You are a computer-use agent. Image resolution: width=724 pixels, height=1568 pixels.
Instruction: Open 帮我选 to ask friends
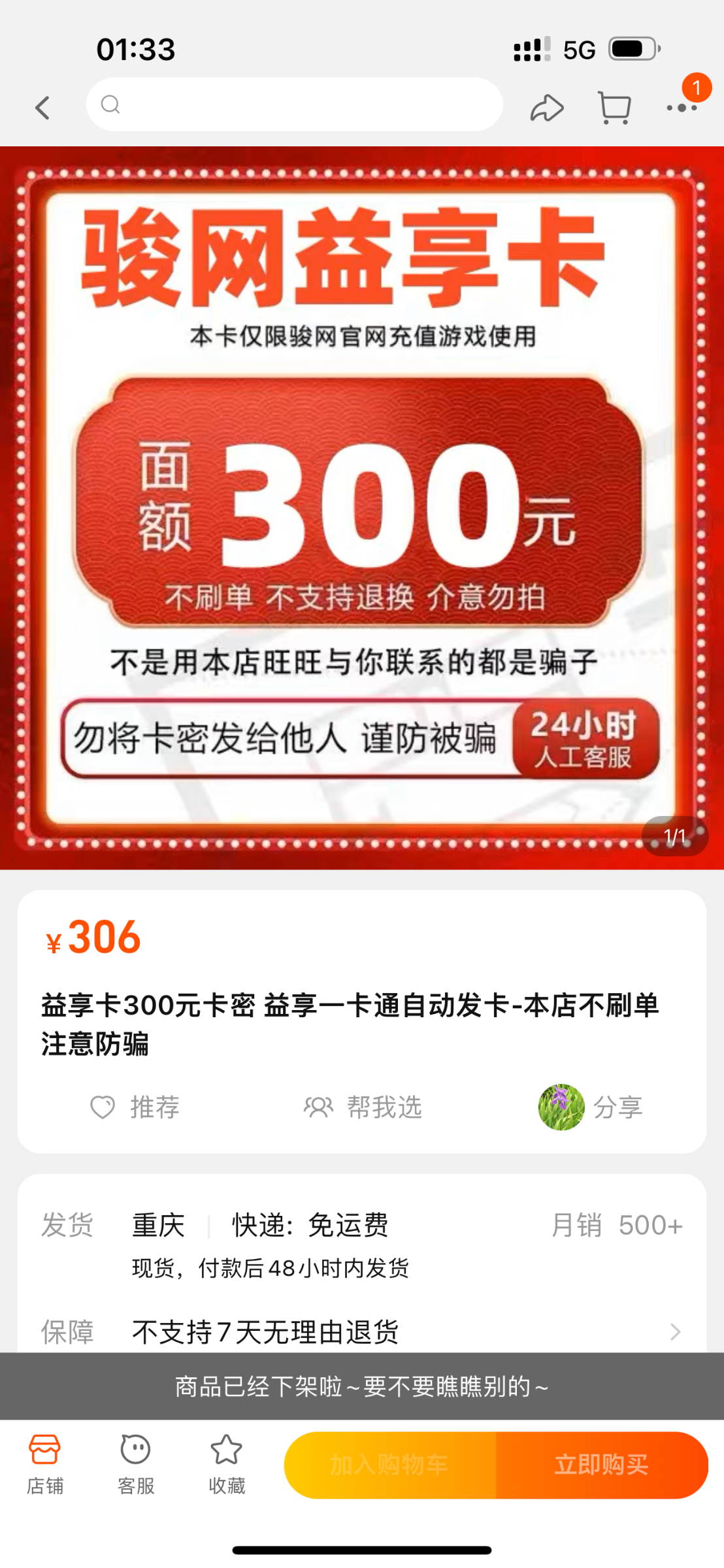coord(363,1107)
